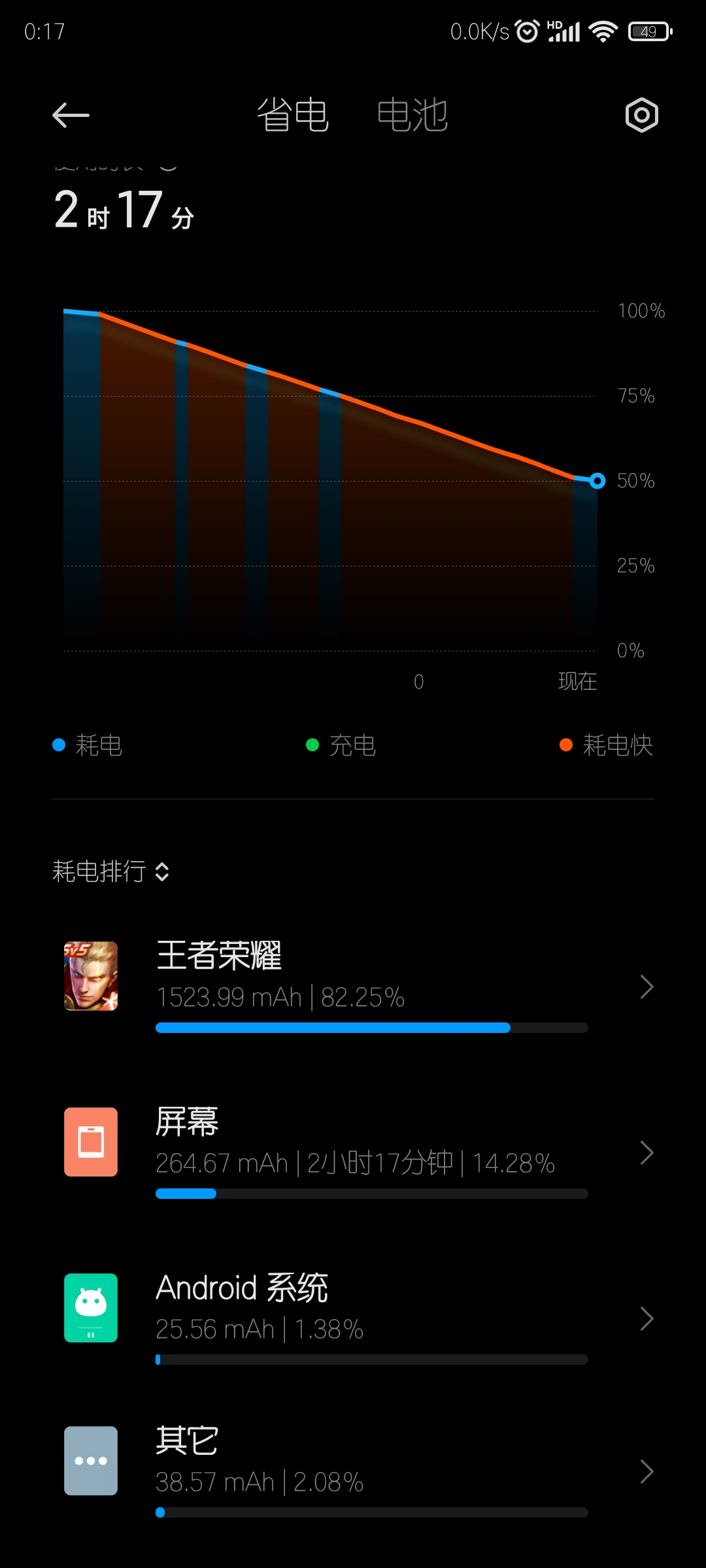Open battery settings via the hexagon icon
706x1568 pixels.
(641, 116)
